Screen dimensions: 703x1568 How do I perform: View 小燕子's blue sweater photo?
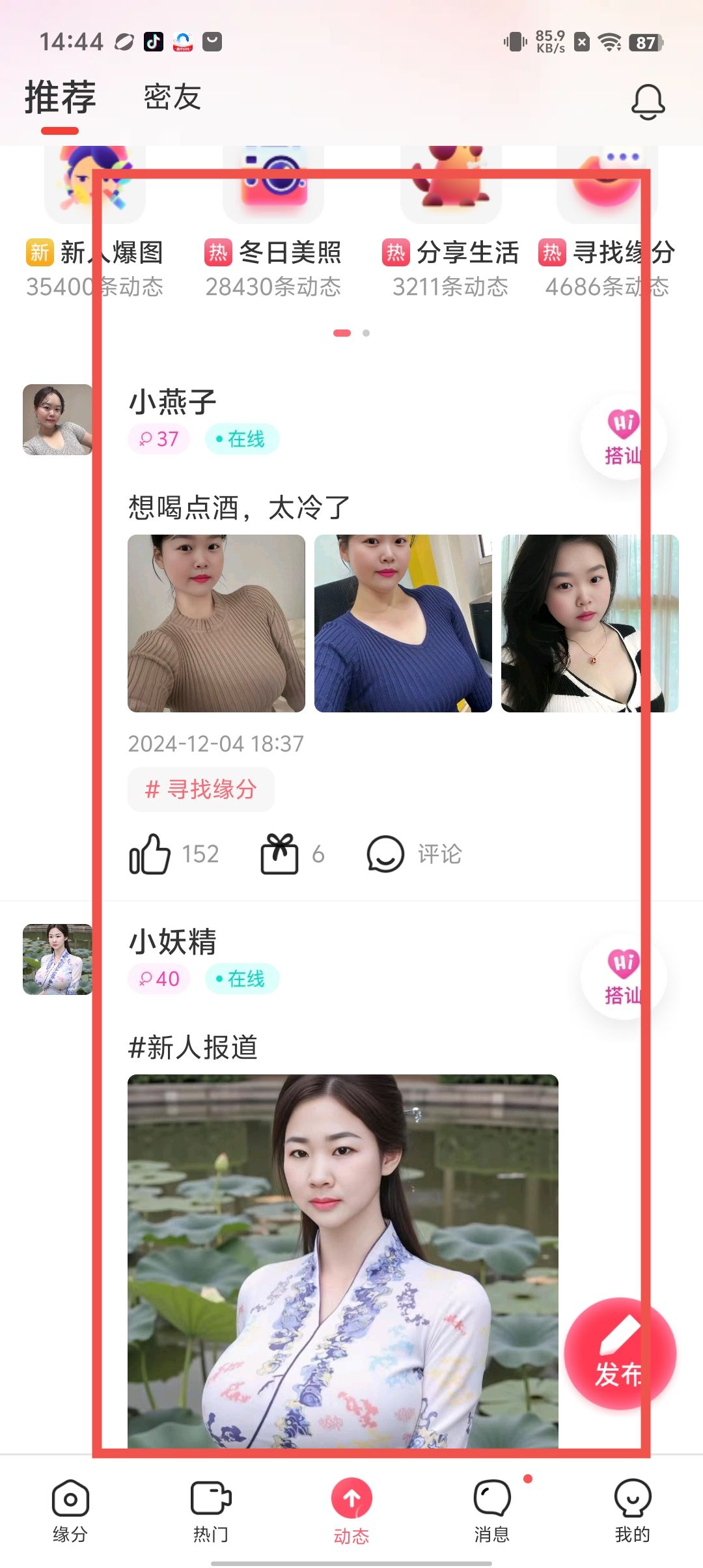[x=403, y=623]
